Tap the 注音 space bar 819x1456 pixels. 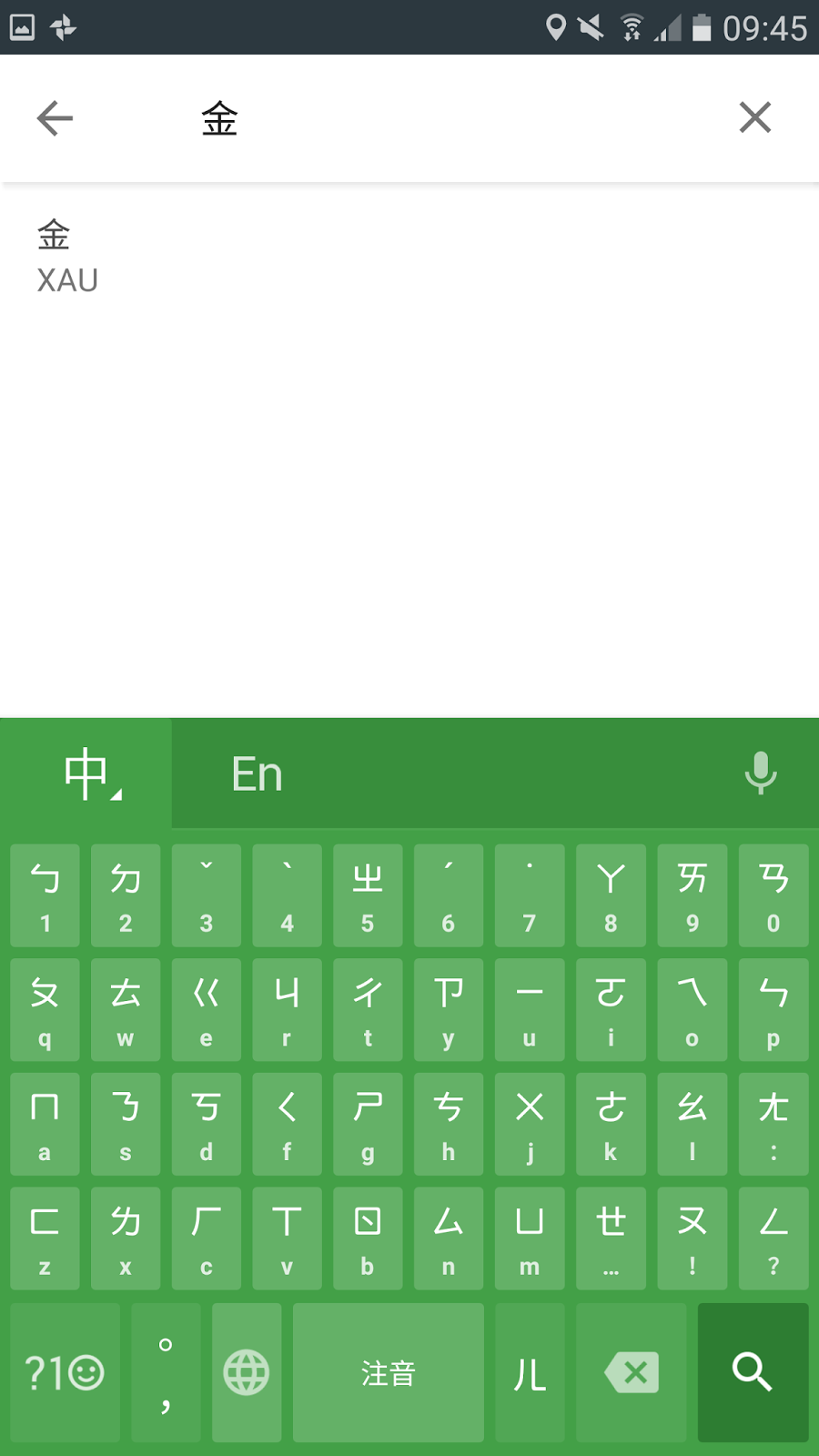[389, 1372]
